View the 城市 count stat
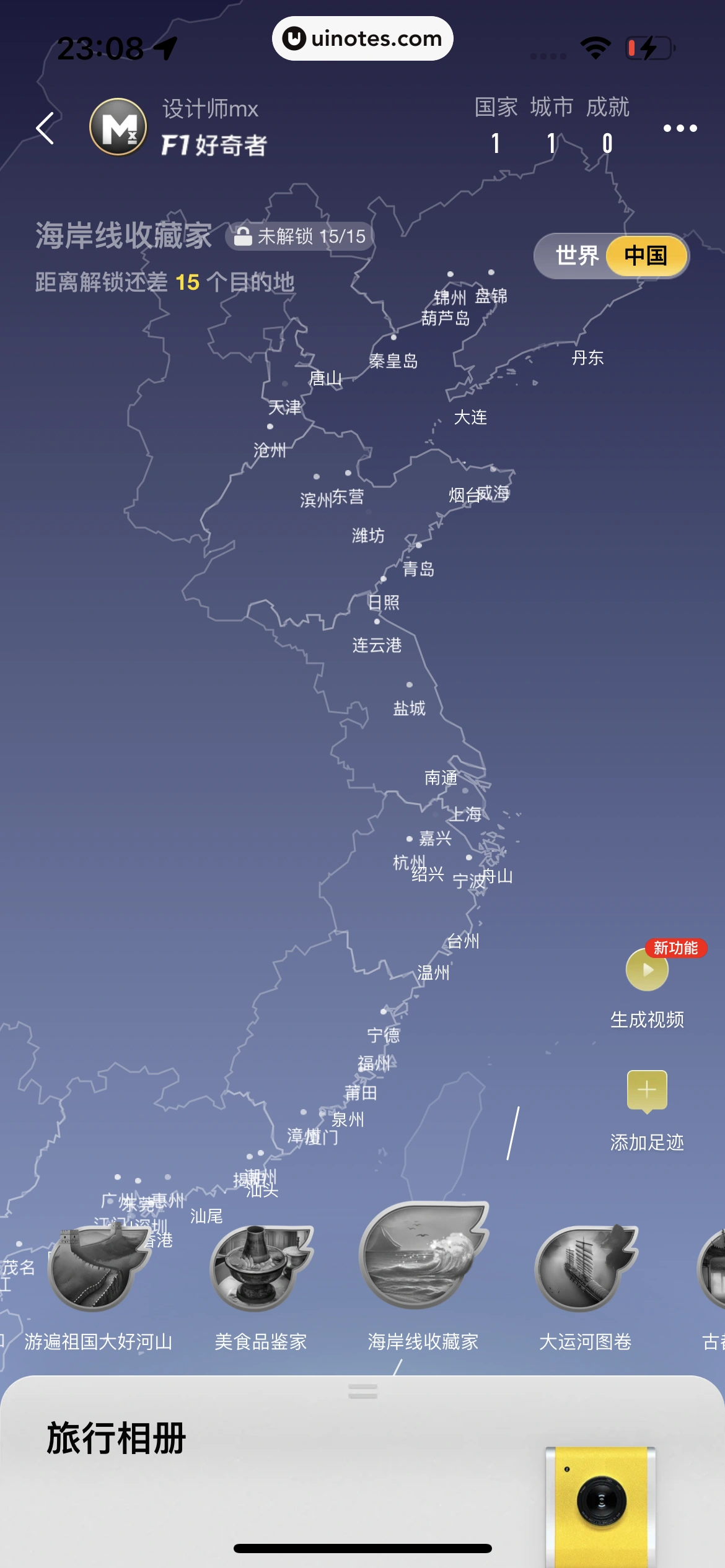 click(551, 127)
